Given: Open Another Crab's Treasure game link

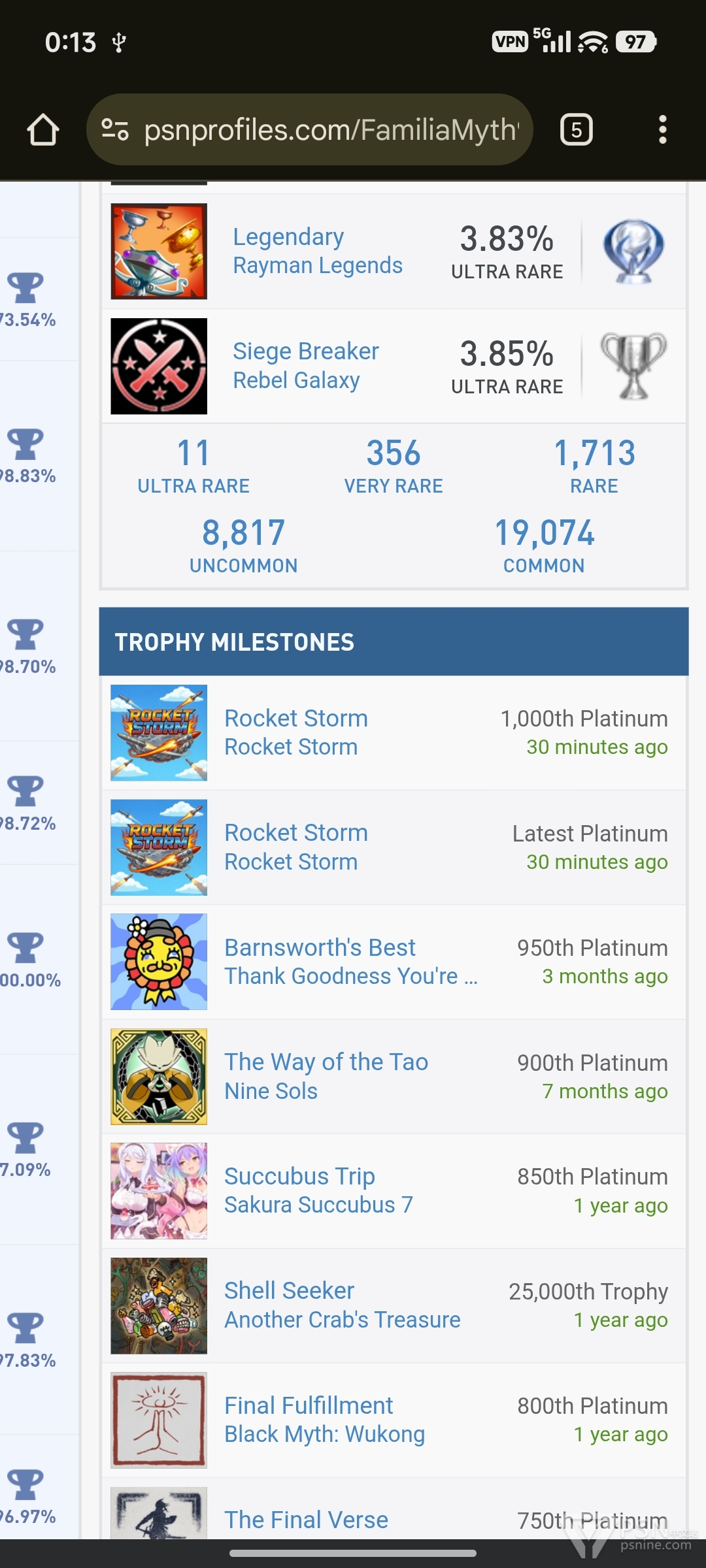Looking at the screenshot, I should pyautogui.click(x=343, y=1320).
